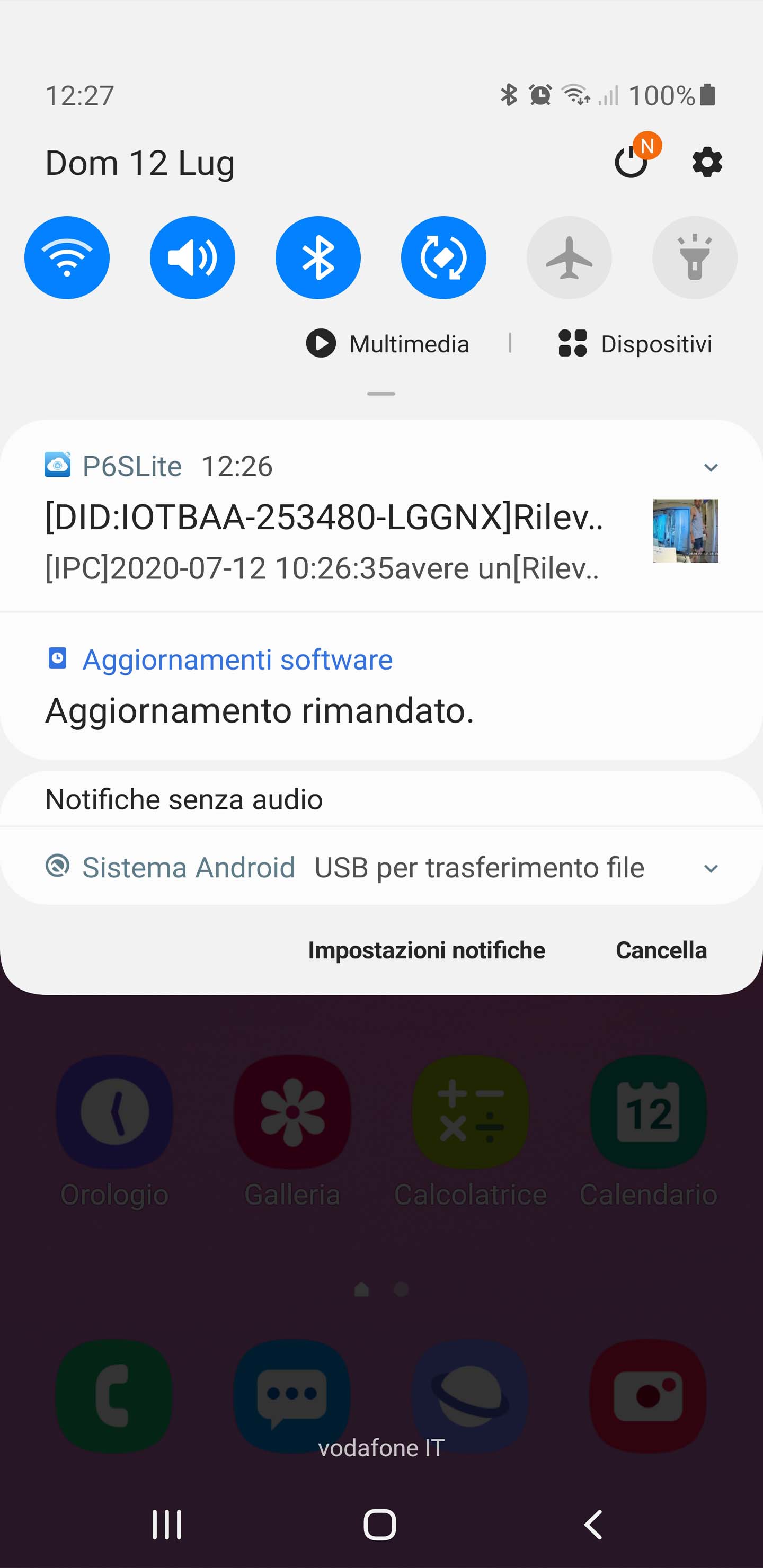
Task: Open Impostazioni notifiche
Action: (426, 950)
